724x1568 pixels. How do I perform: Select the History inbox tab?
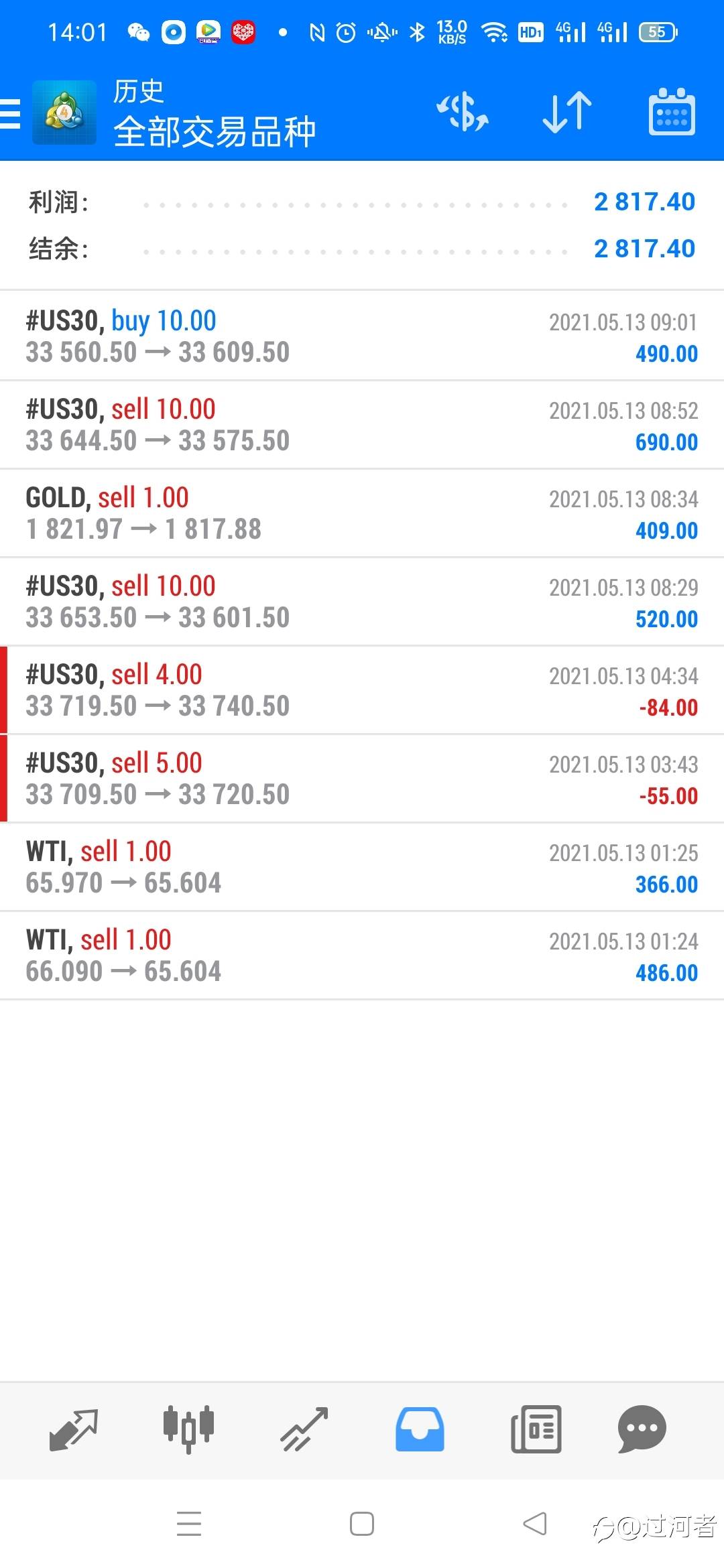click(x=420, y=1429)
